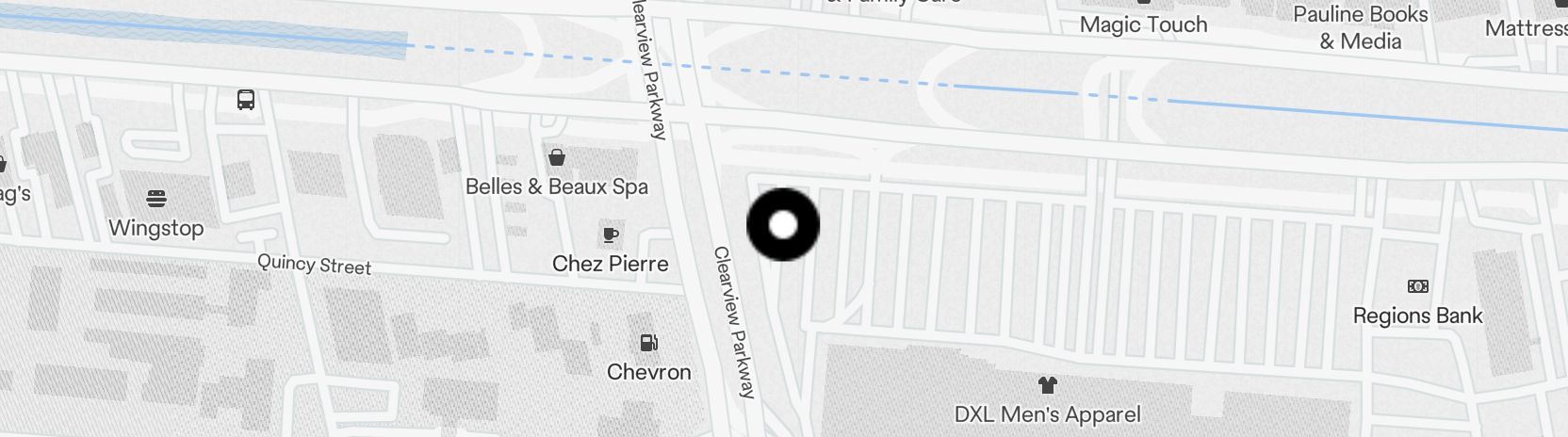Select Wingstop restaurant on the map

156,199
